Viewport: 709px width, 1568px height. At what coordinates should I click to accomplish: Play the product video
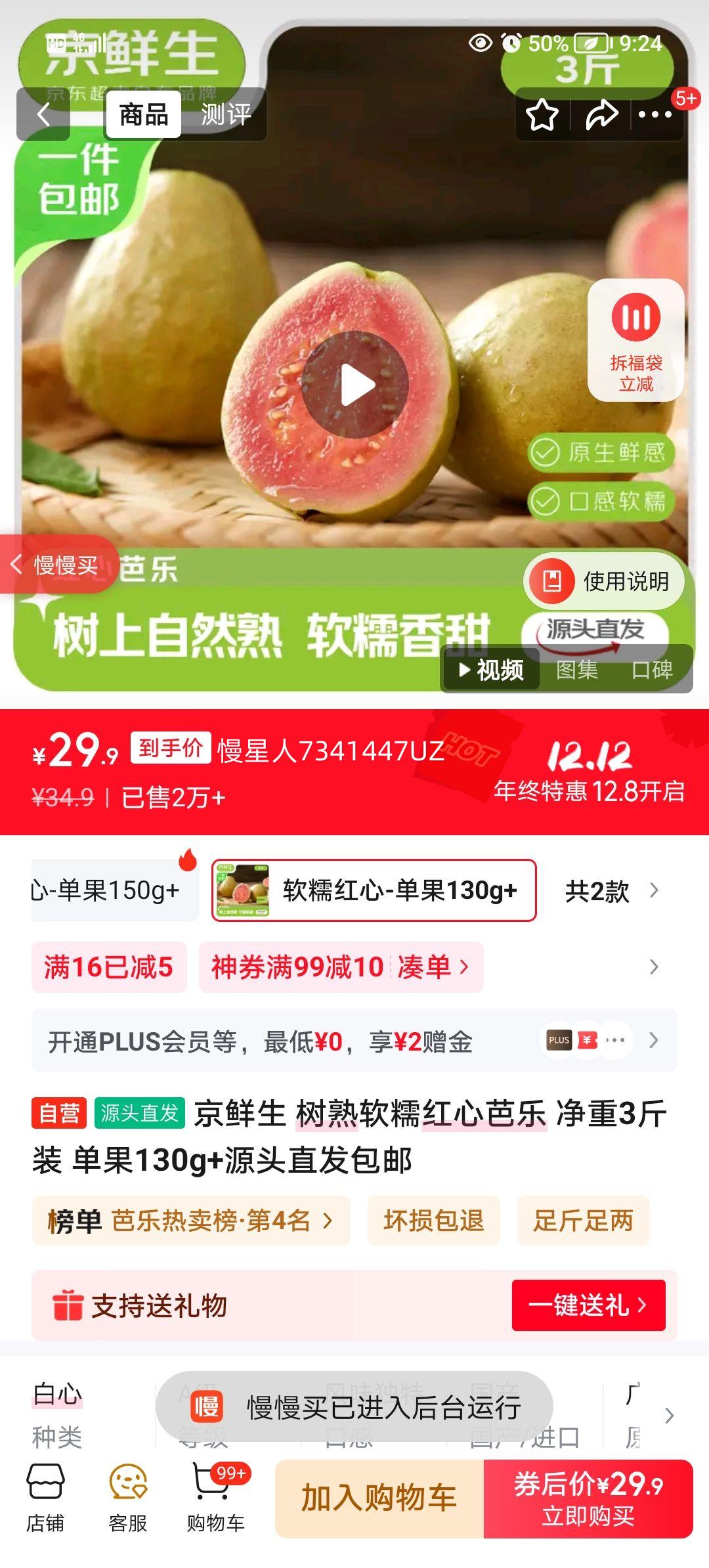click(358, 384)
